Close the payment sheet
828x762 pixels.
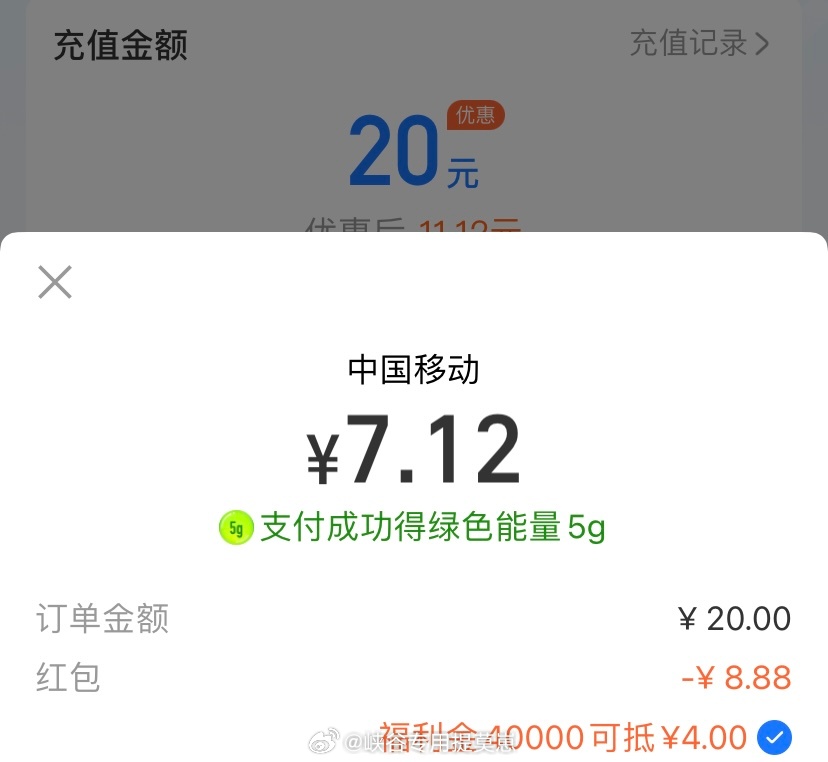tap(55, 282)
